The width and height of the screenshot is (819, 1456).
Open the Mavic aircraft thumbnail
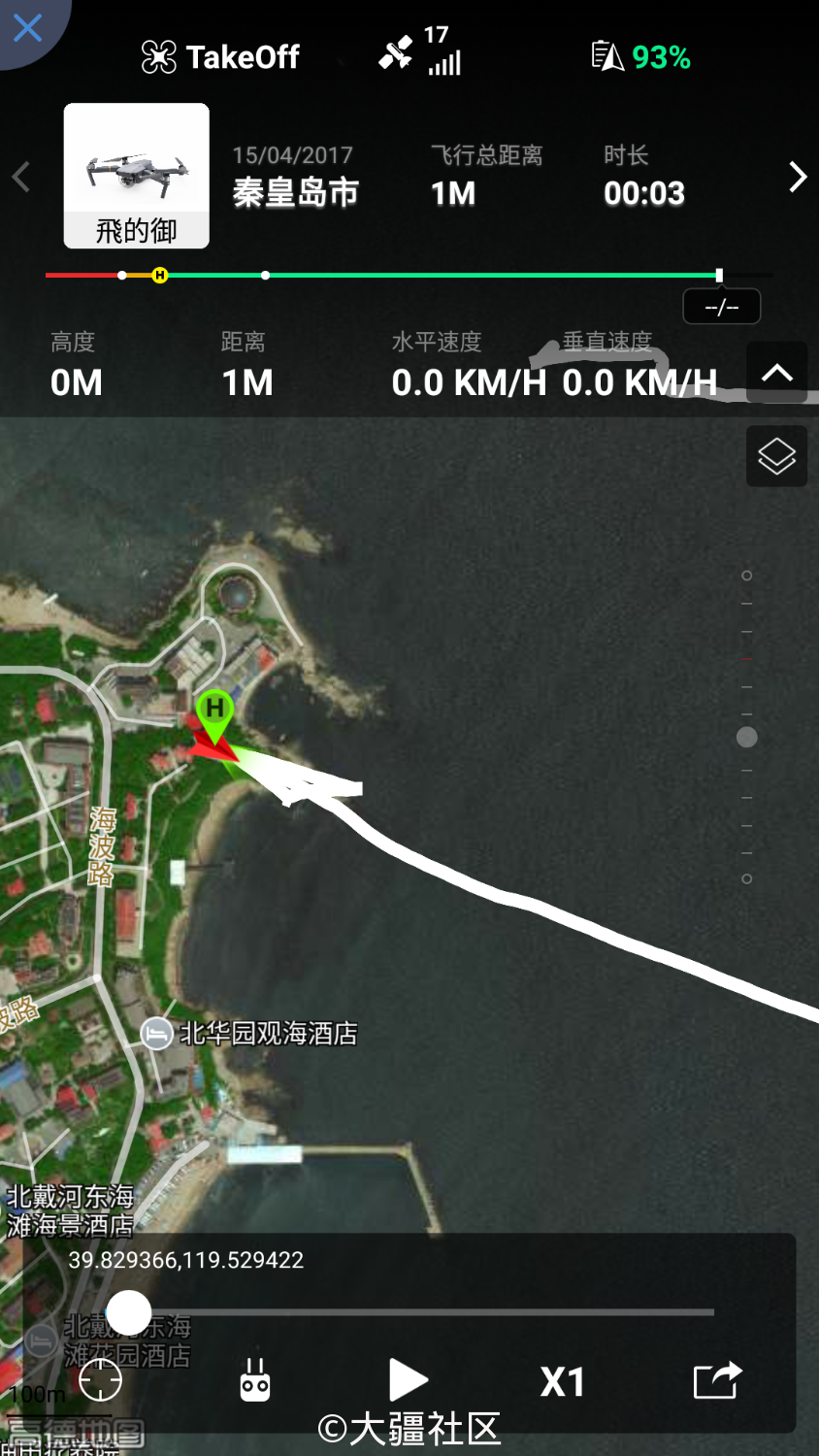tap(136, 176)
